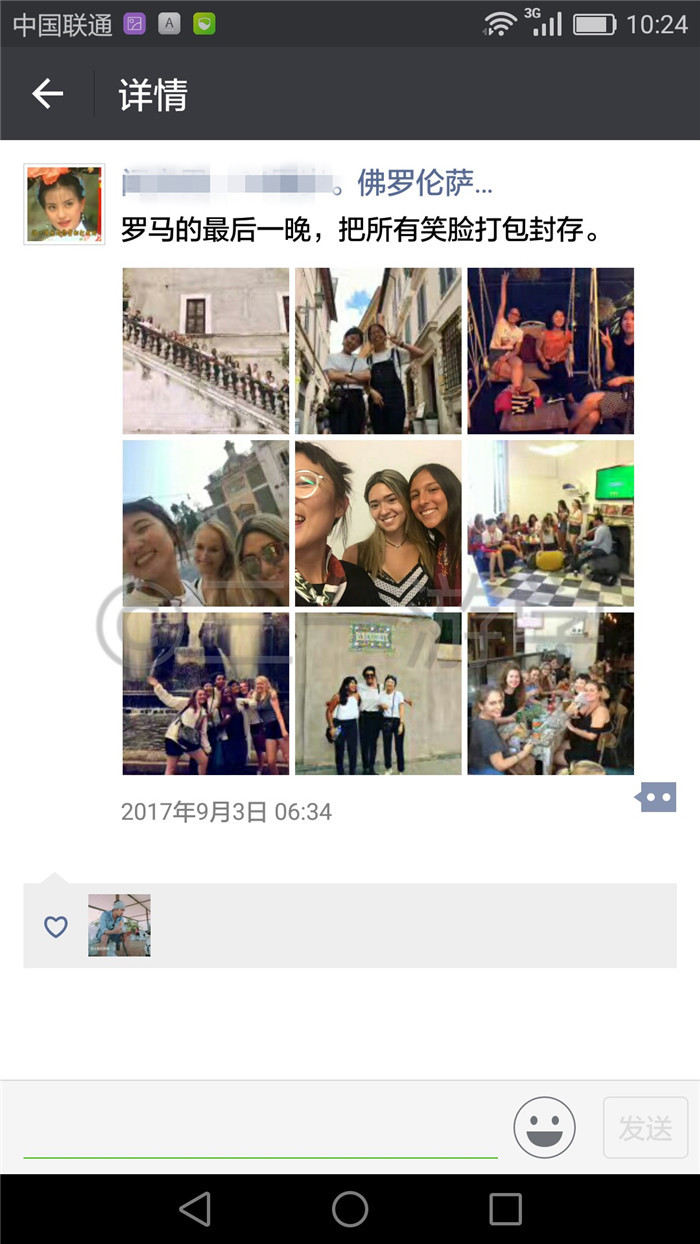Screen dimensions: 700x1244
Task: Open the first photo showing stone stairway
Action: click(205, 351)
